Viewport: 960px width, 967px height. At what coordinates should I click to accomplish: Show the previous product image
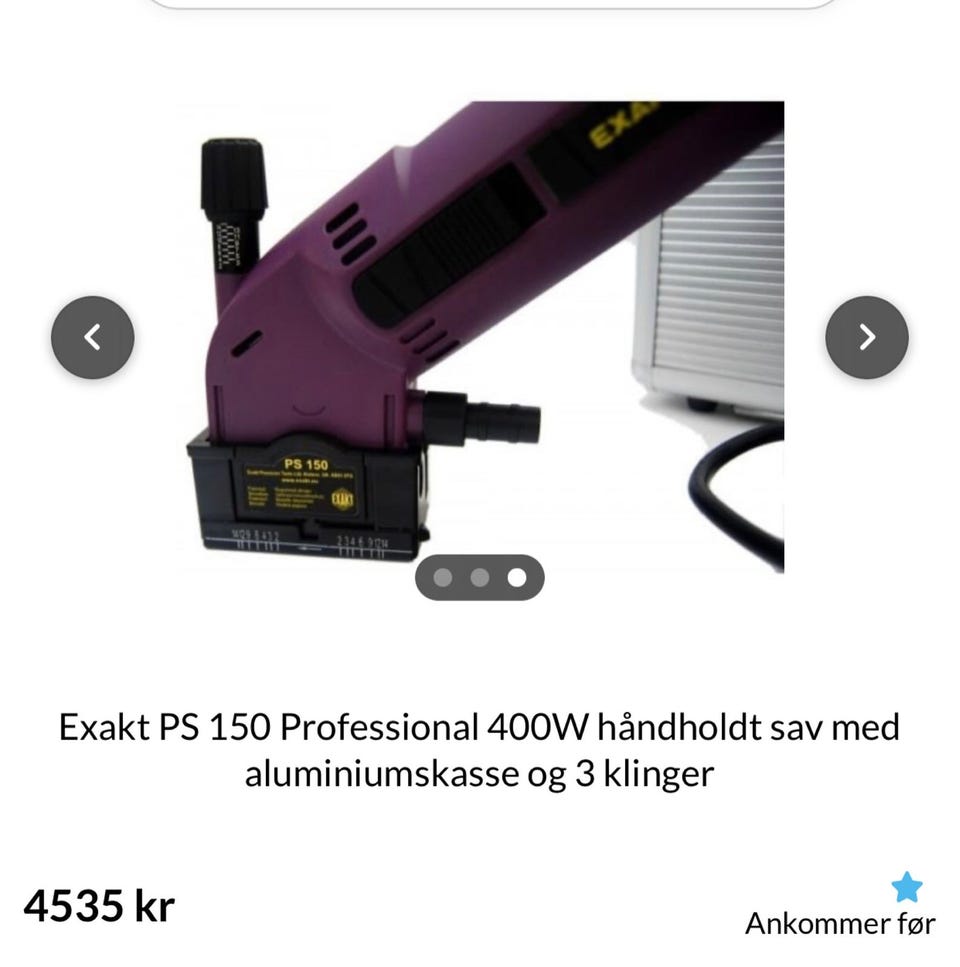92,337
